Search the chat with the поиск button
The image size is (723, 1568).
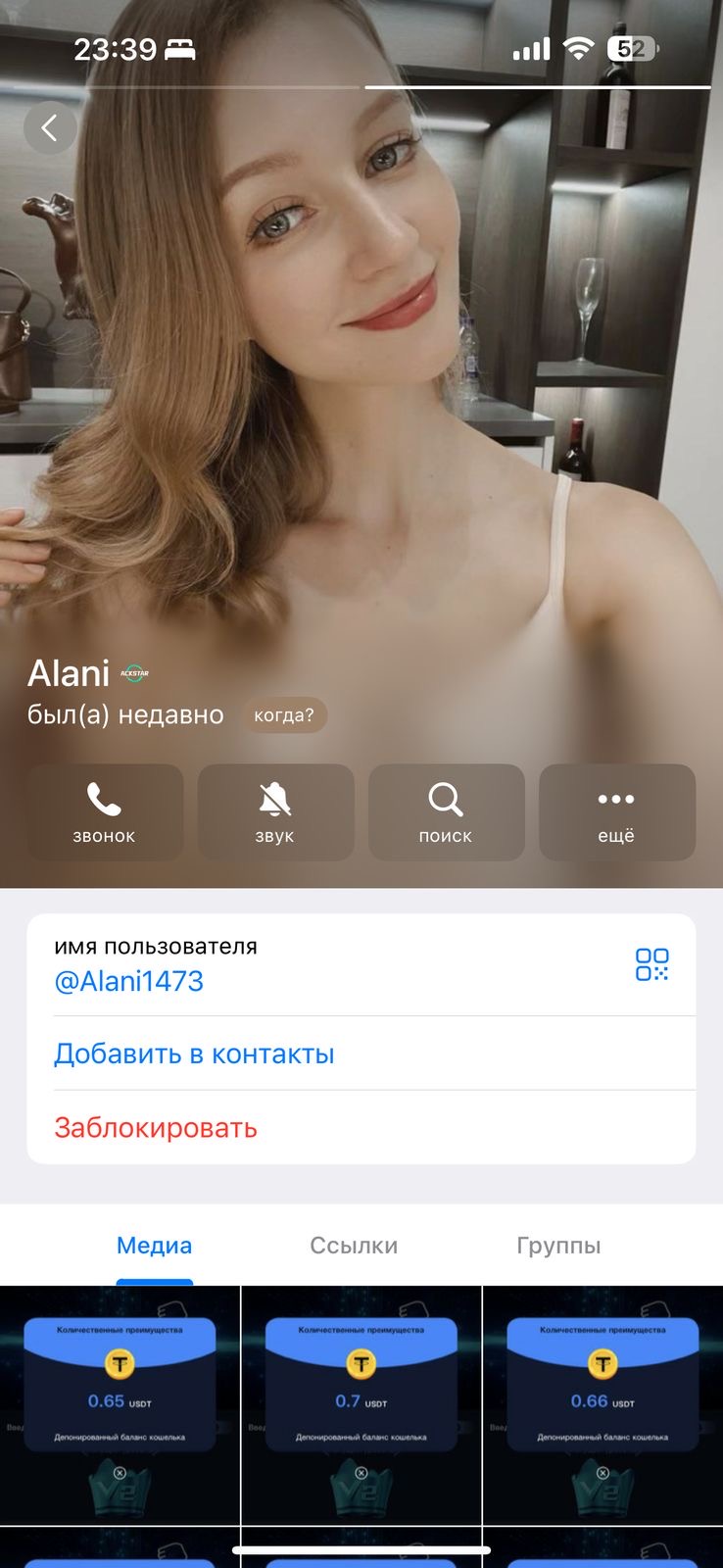click(446, 812)
